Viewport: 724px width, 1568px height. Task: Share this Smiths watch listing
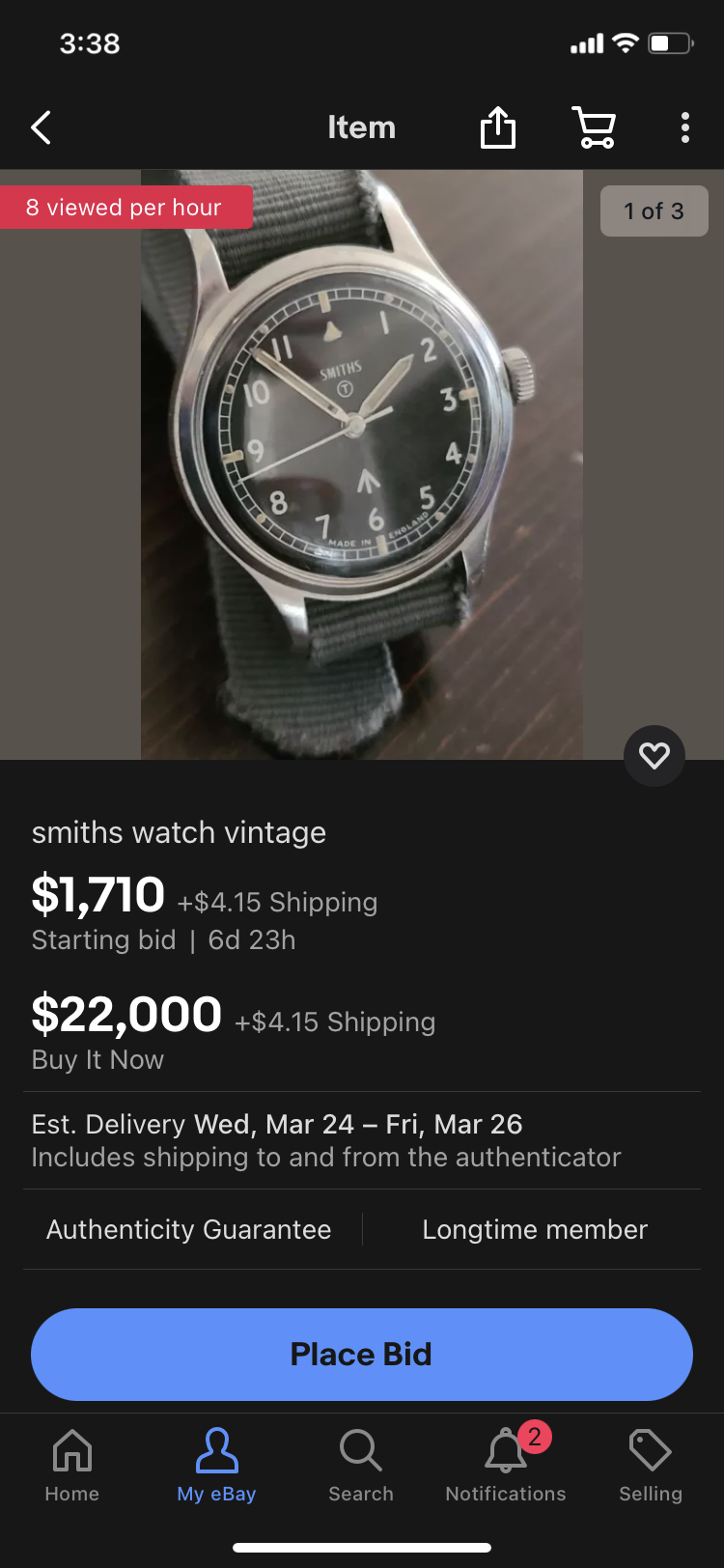[498, 127]
